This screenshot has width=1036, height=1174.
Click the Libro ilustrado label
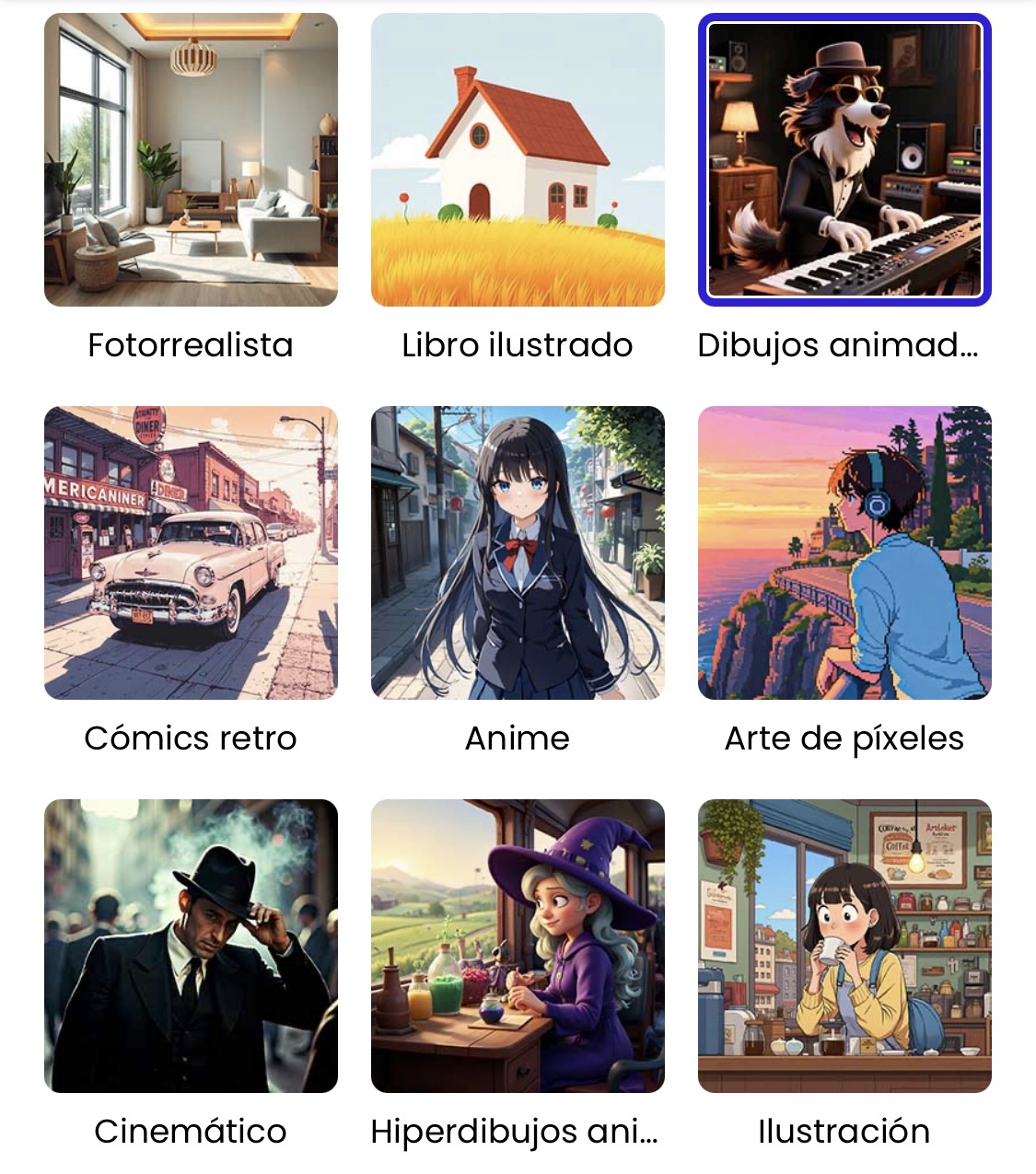[x=518, y=345]
